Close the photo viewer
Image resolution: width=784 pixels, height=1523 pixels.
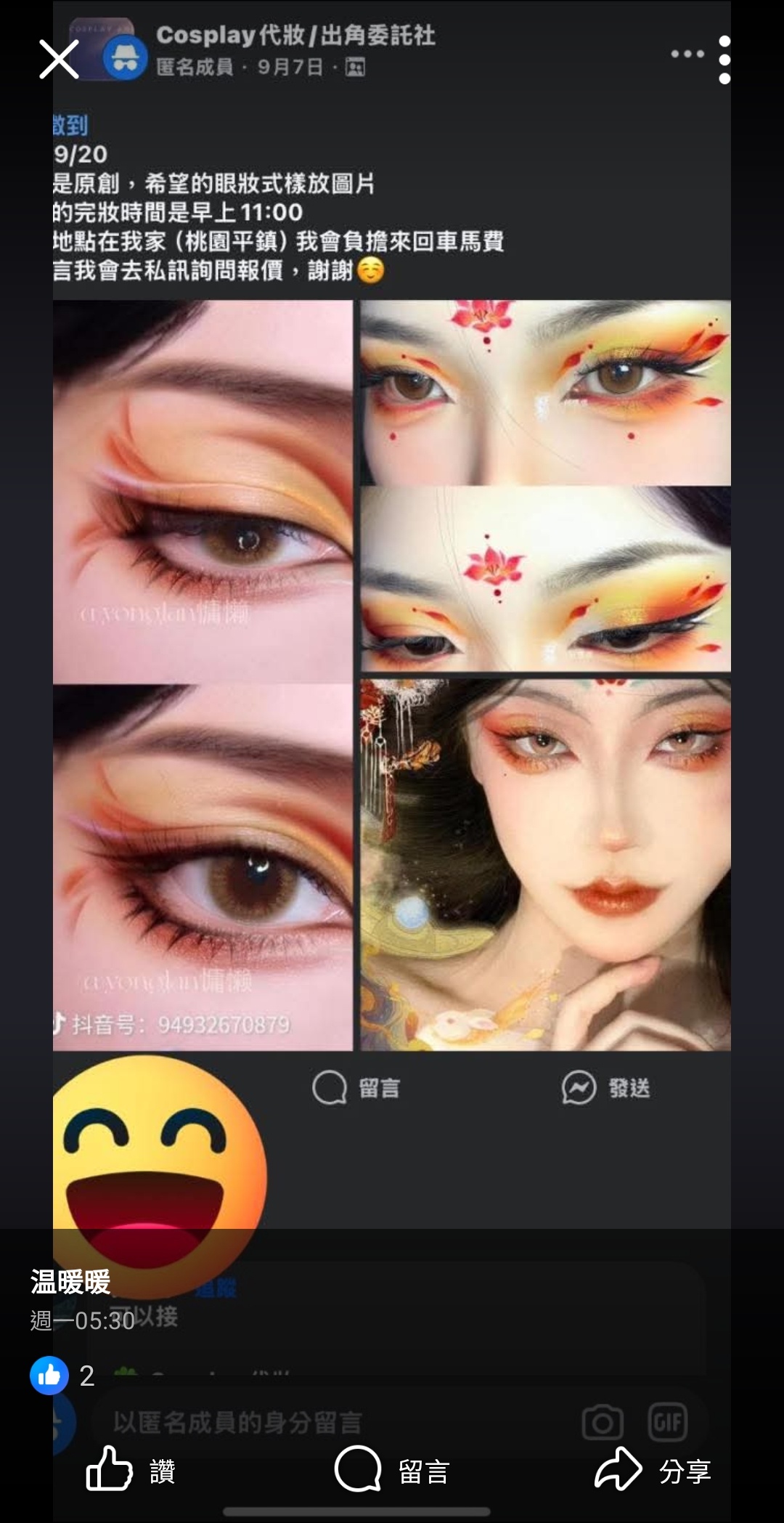pos(59,59)
